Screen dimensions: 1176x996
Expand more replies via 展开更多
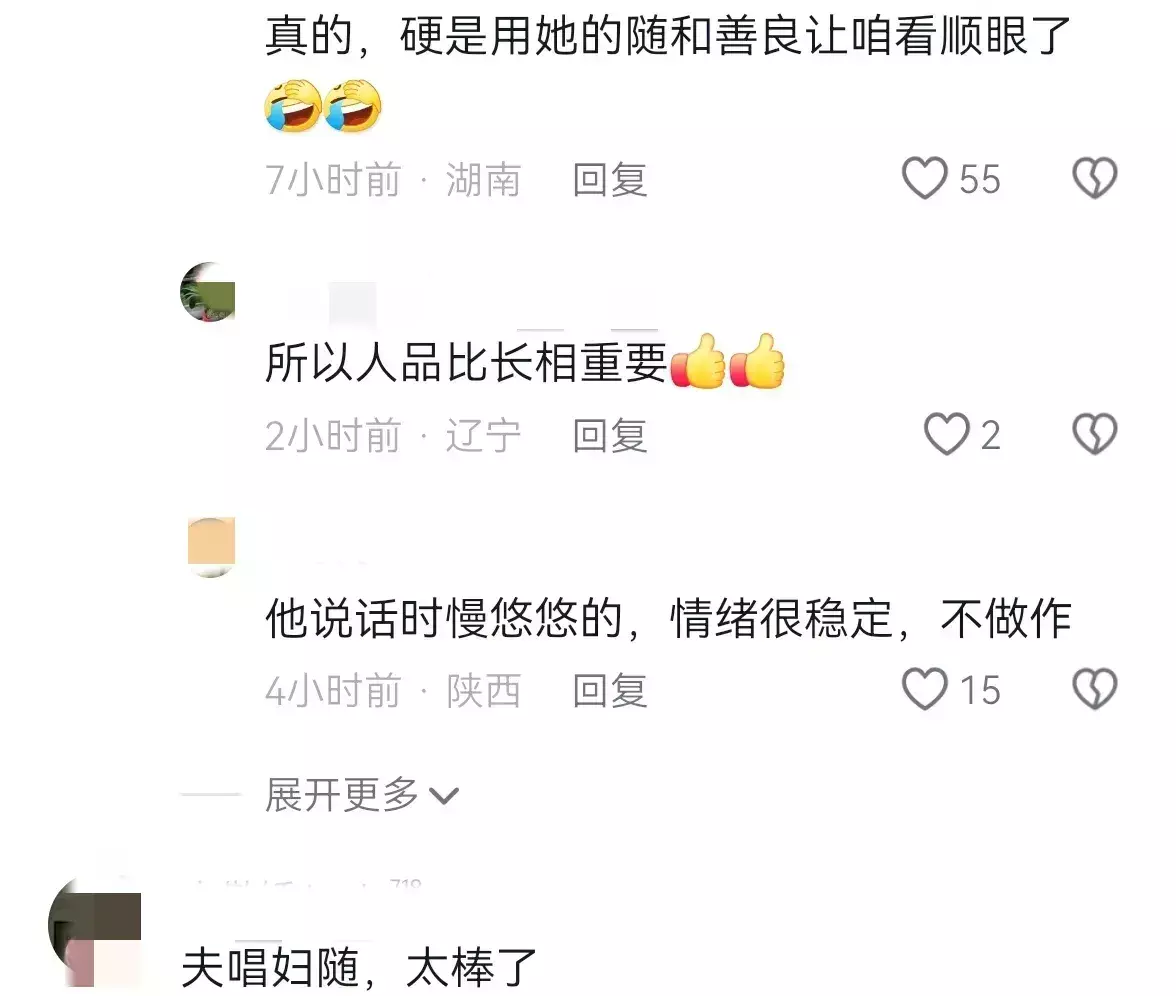(x=360, y=795)
